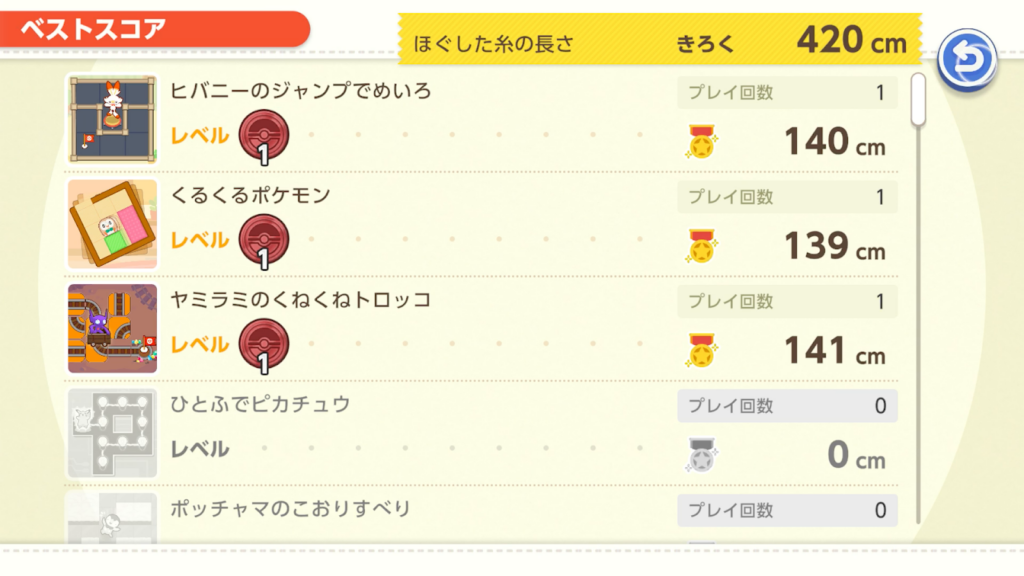Open the ヒバニーのジャンプでめいろ score row
The image size is (1024, 576).
[480, 118]
